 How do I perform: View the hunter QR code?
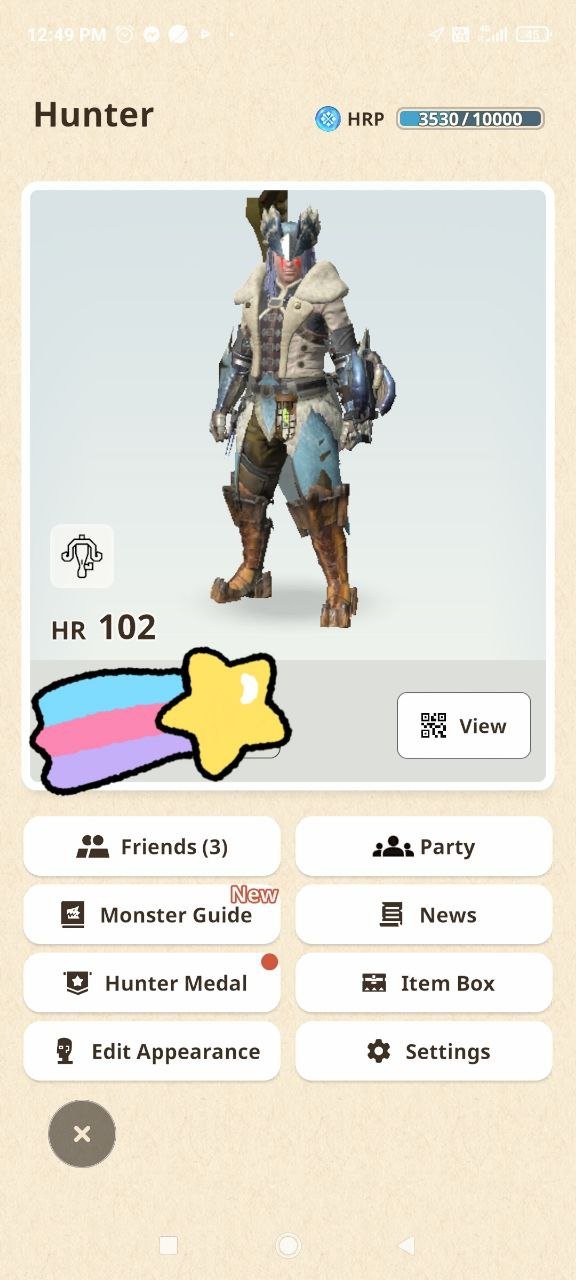(x=464, y=726)
